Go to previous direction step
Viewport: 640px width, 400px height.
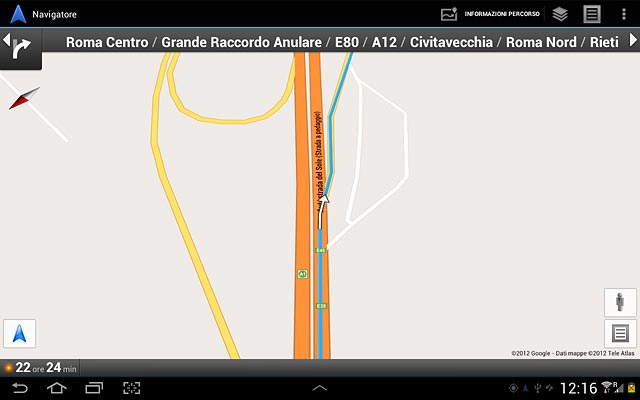pos(7,41)
